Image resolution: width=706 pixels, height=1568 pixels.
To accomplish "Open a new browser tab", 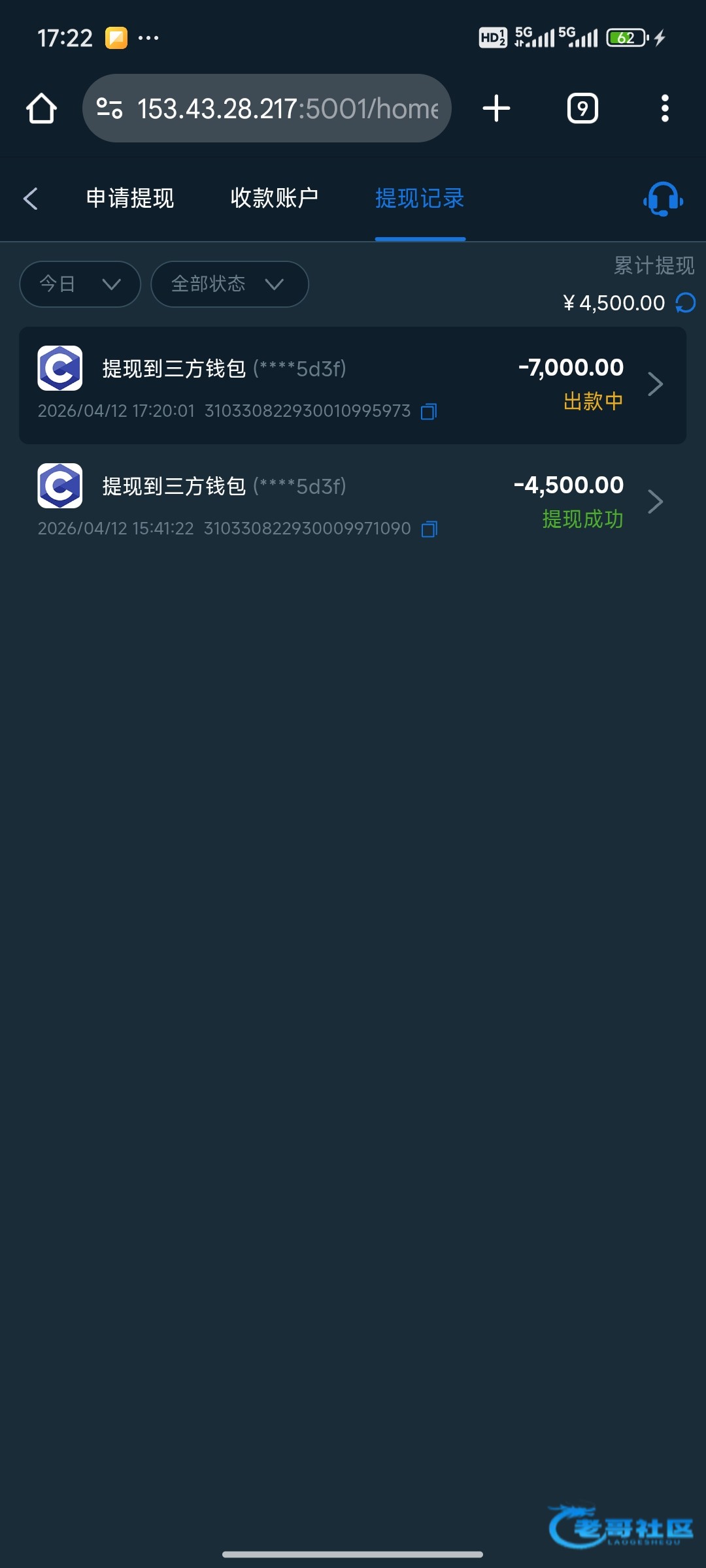I will 496,108.
